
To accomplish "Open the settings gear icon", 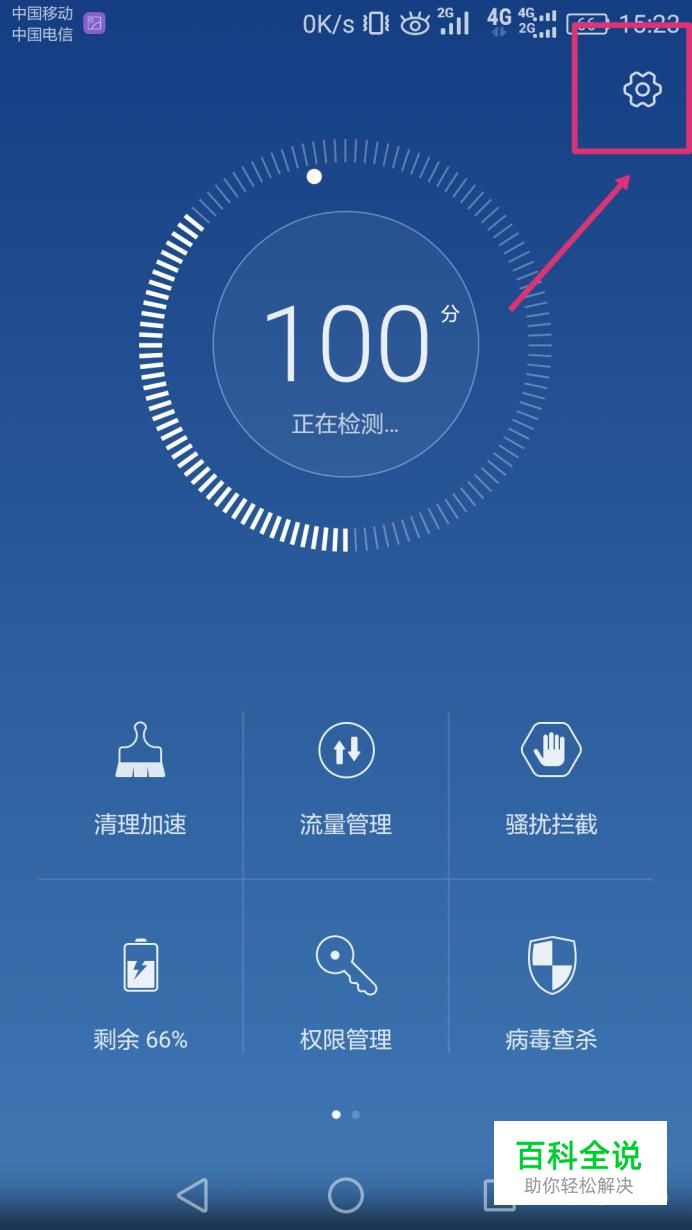I will [x=642, y=89].
